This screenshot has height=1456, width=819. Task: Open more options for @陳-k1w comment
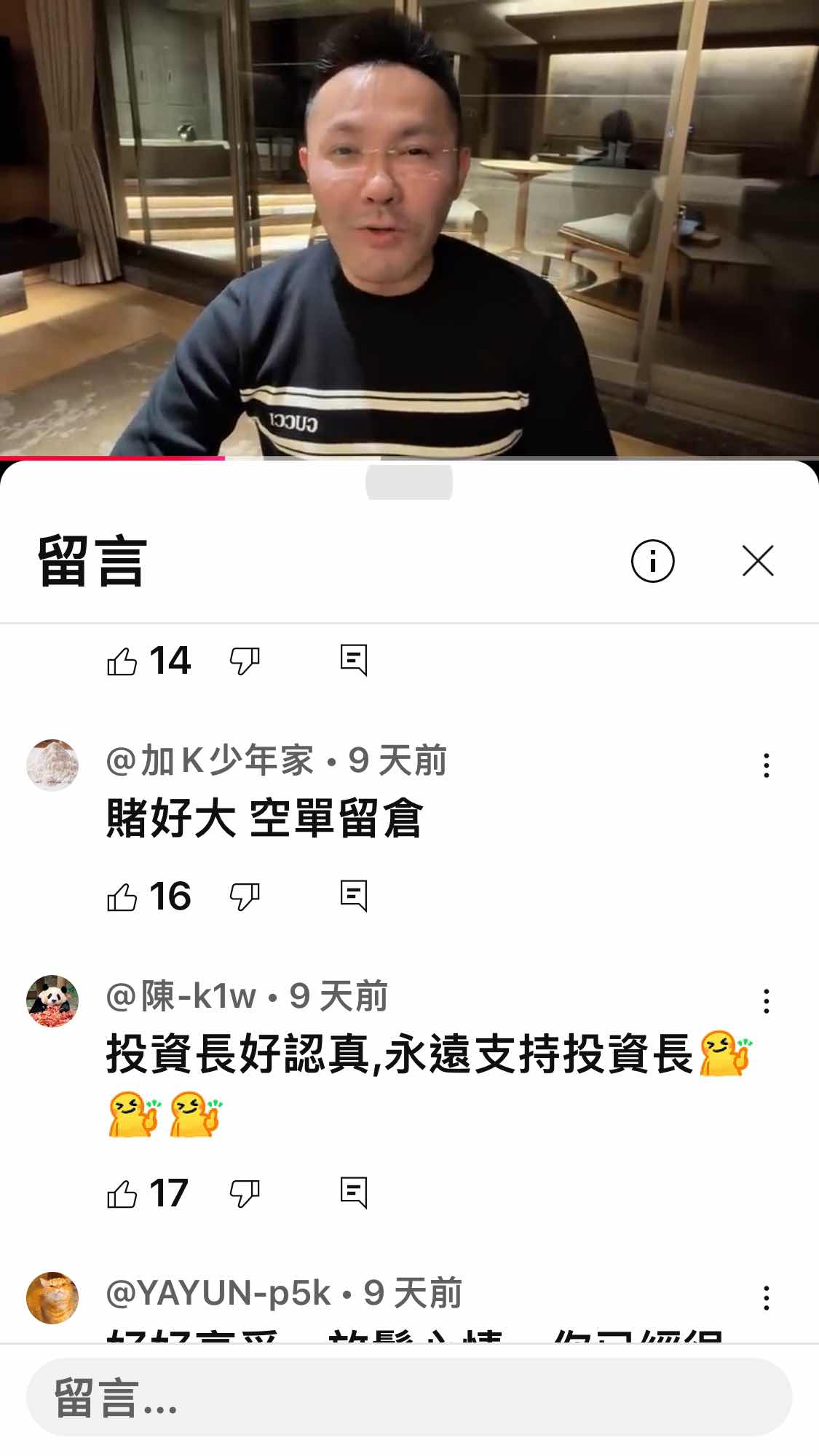click(x=766, y=1001)
